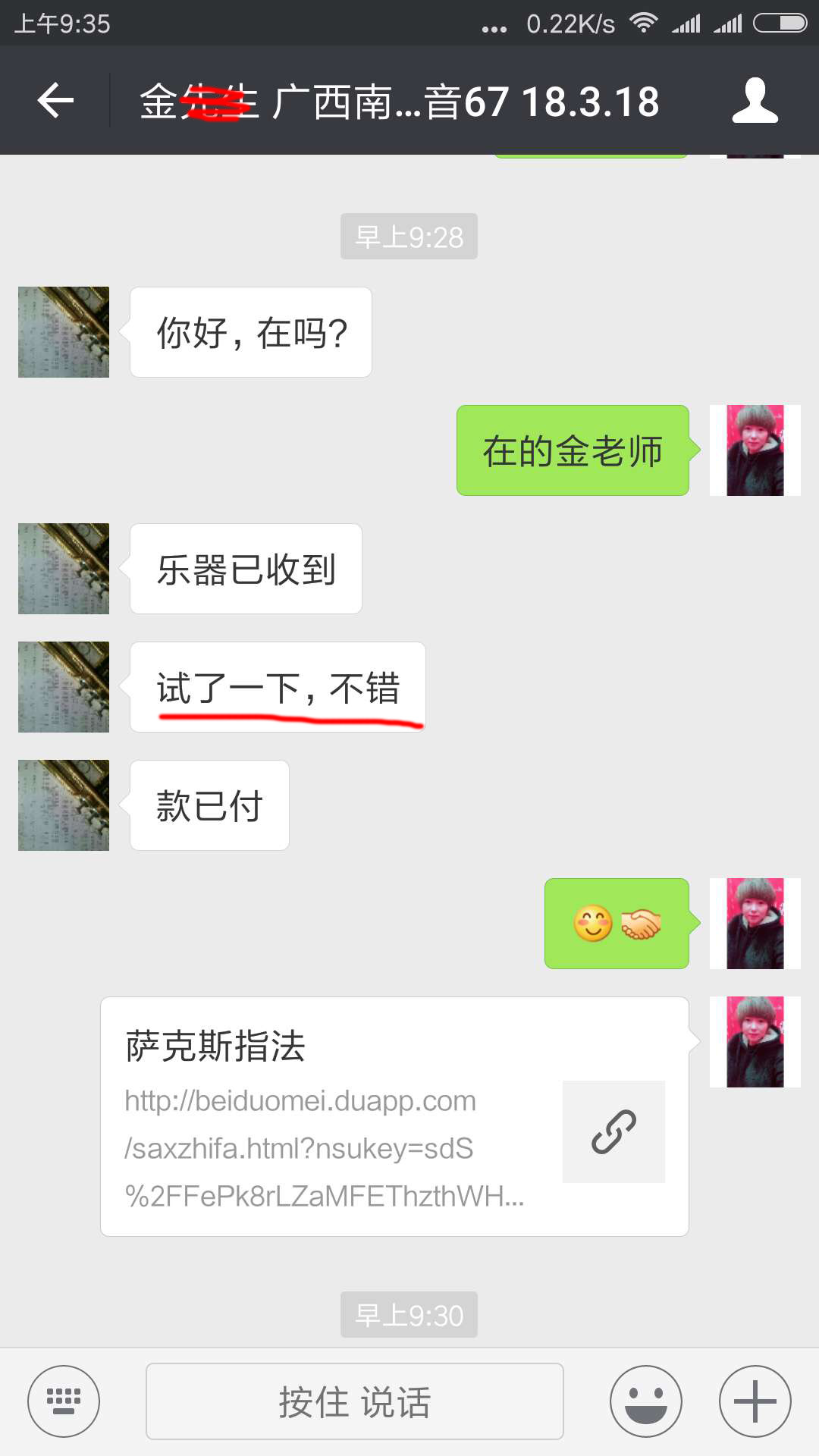Open the plus attachment menu
Image resolution: width=819 pixels, height=1456 pixels.
tap(755, 1401)
